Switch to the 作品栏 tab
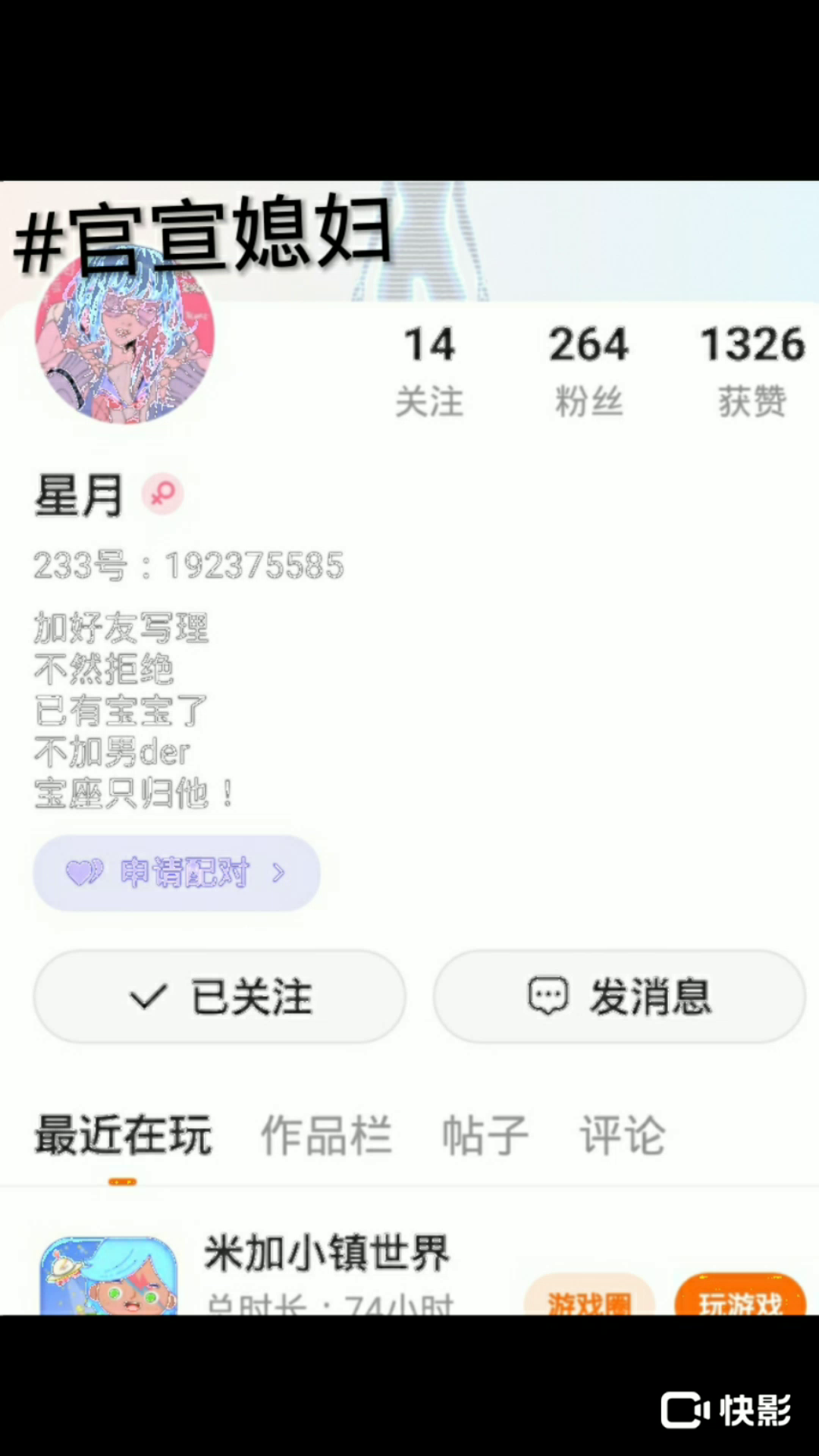This screenshot has height=1456, width=819. point(326,1135)
